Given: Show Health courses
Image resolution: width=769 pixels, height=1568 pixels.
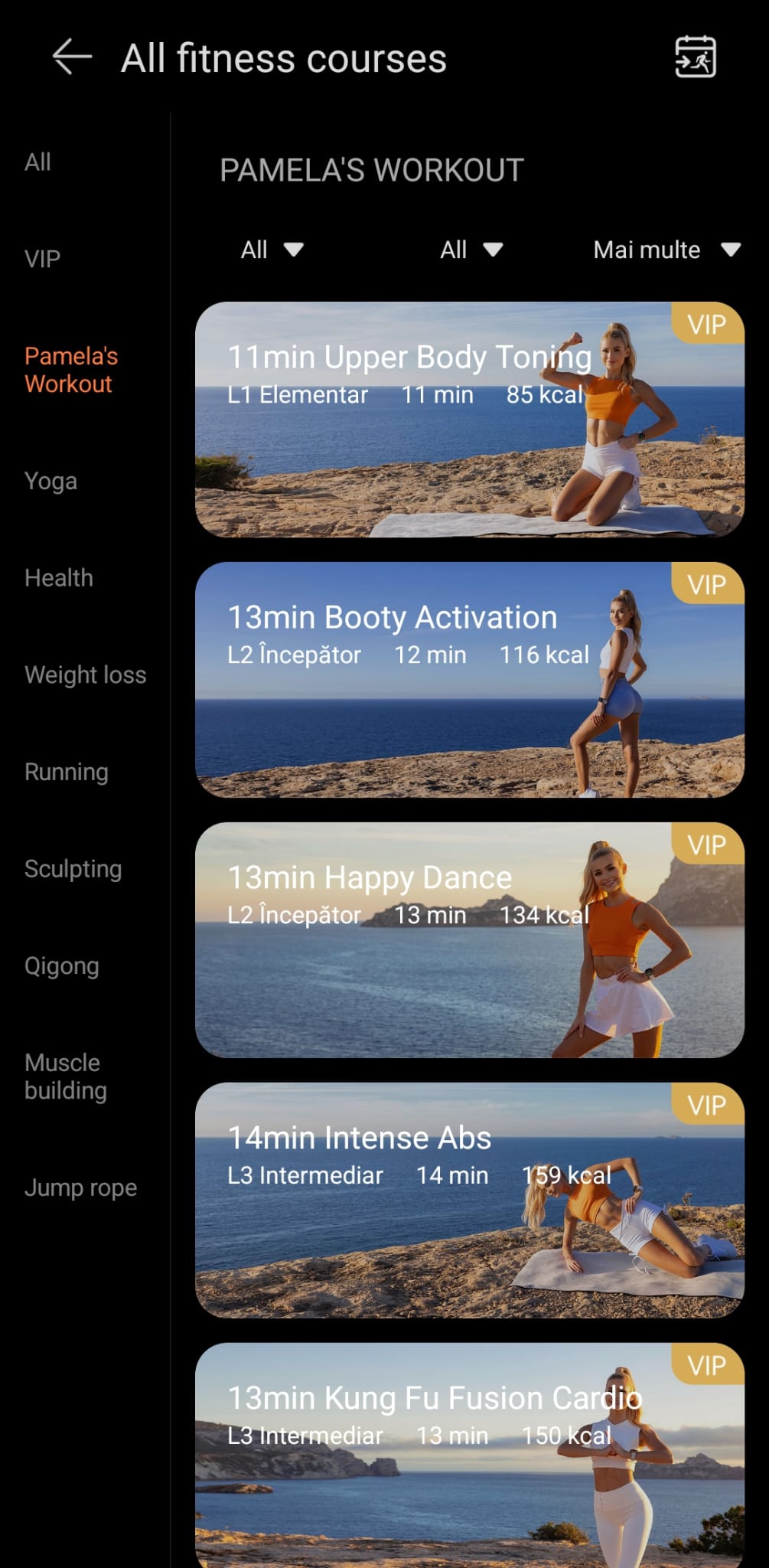Looking at the screenshot, I should click(58, 578).
